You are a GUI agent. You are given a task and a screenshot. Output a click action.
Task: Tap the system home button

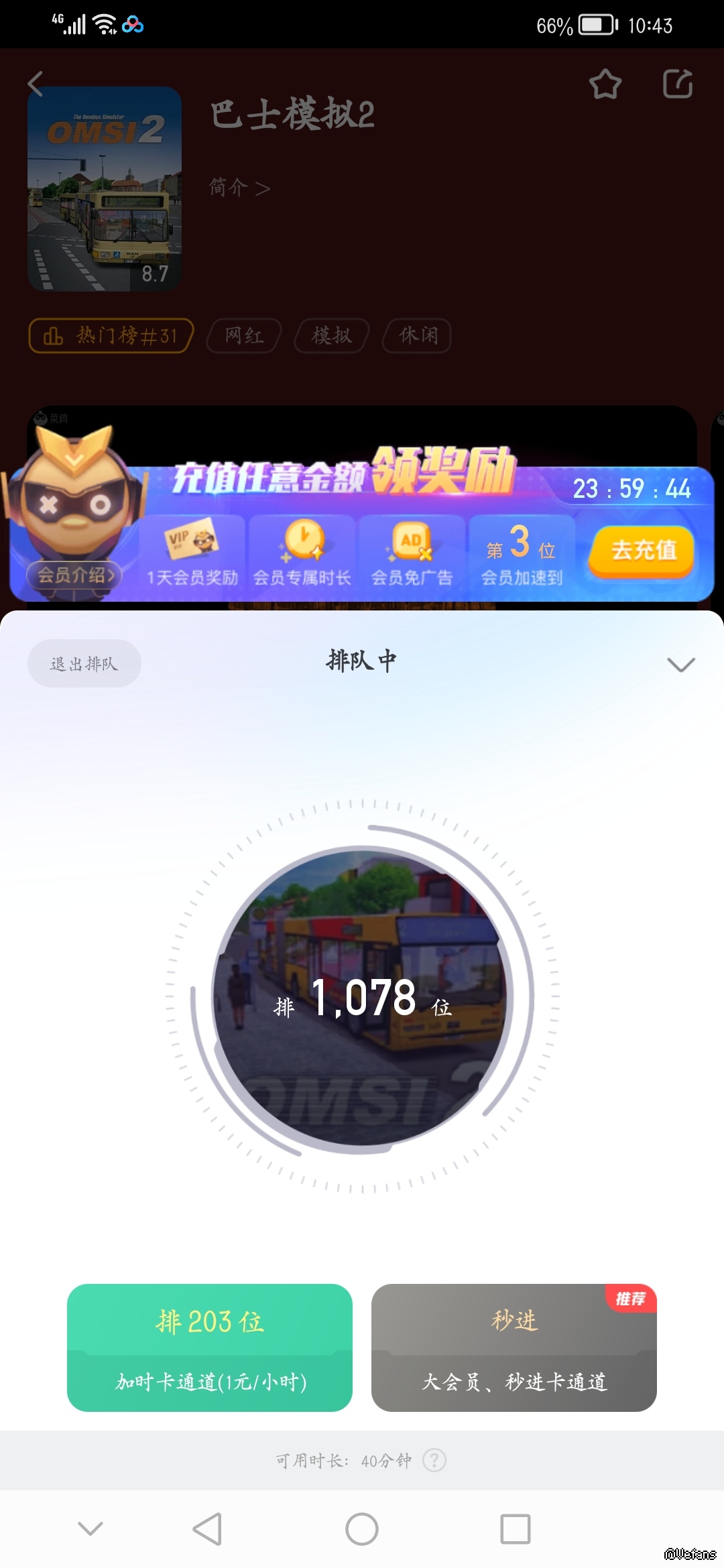pyautogui.click(x=362, y=1529)
